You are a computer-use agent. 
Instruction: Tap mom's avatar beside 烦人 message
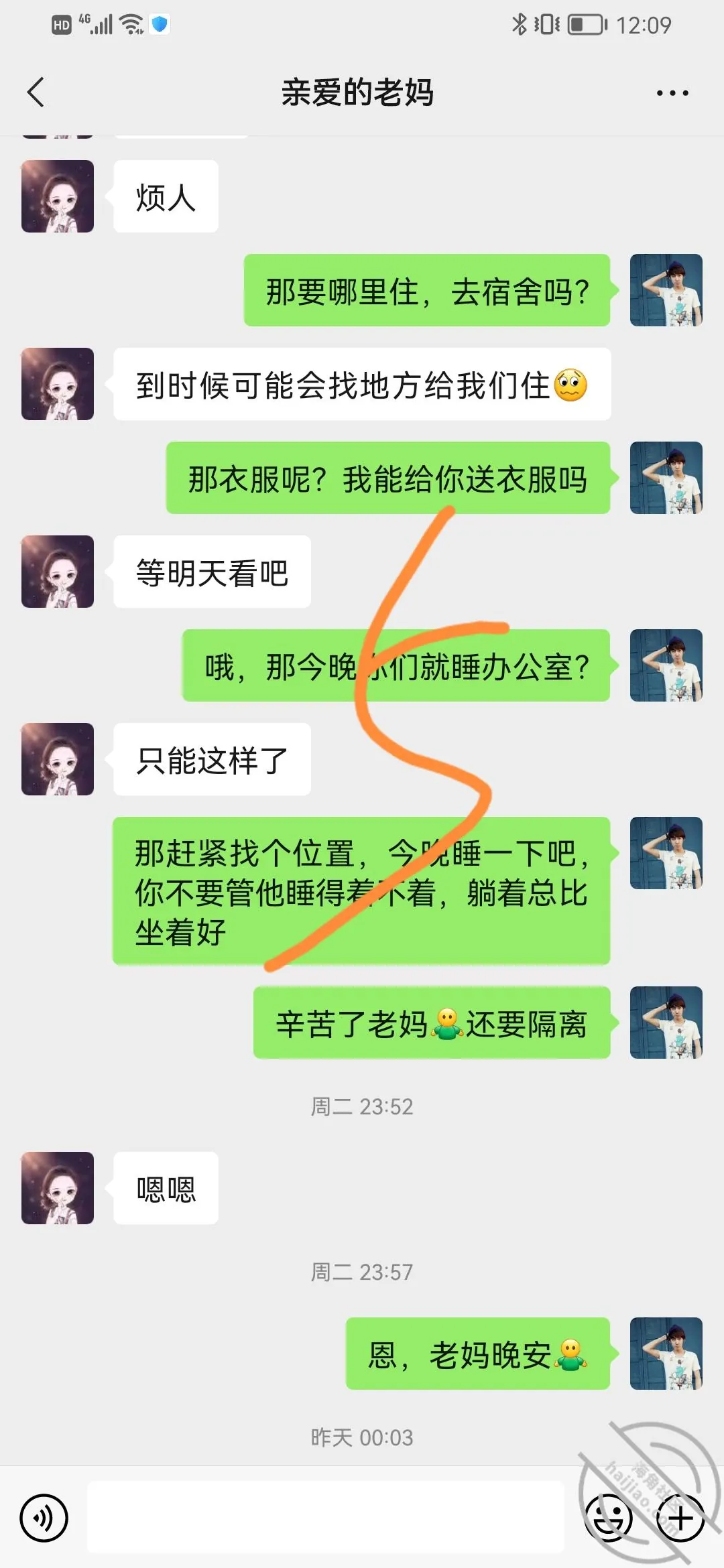pos(58,196)
